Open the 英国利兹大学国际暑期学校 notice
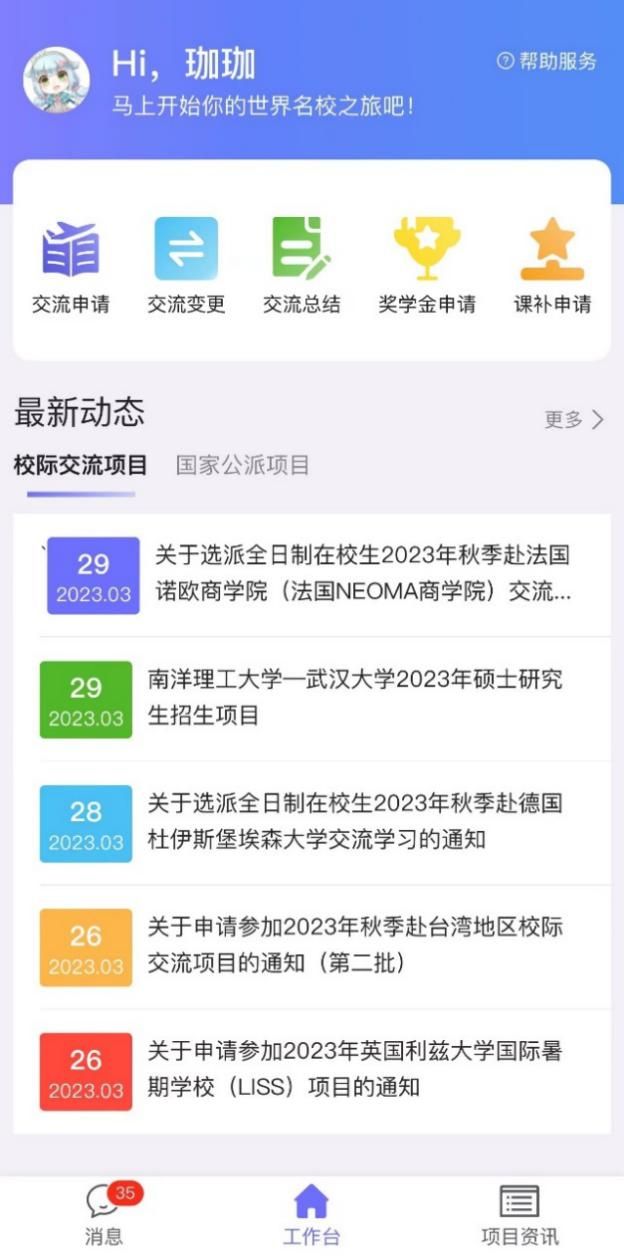This screenshot has width=624, height=1260. [355, 1070]
